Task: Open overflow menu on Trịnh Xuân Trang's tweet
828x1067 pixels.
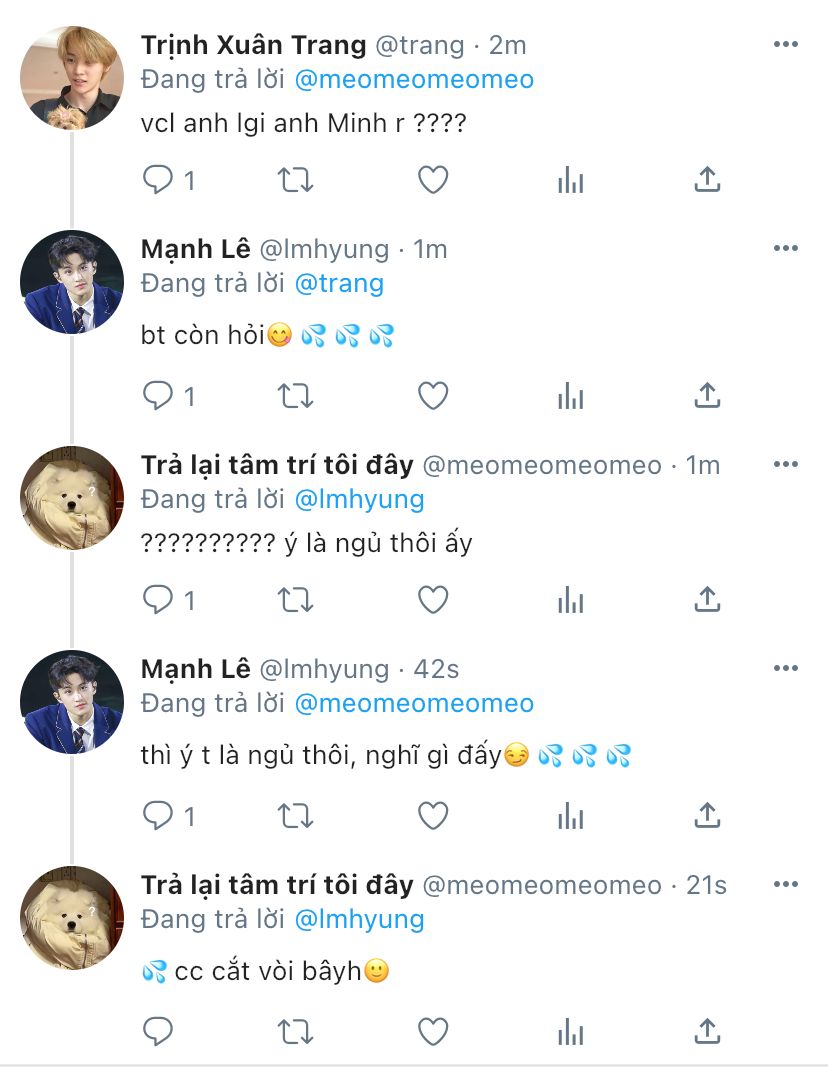Action: pyautogui.click(x=786, y=45)
